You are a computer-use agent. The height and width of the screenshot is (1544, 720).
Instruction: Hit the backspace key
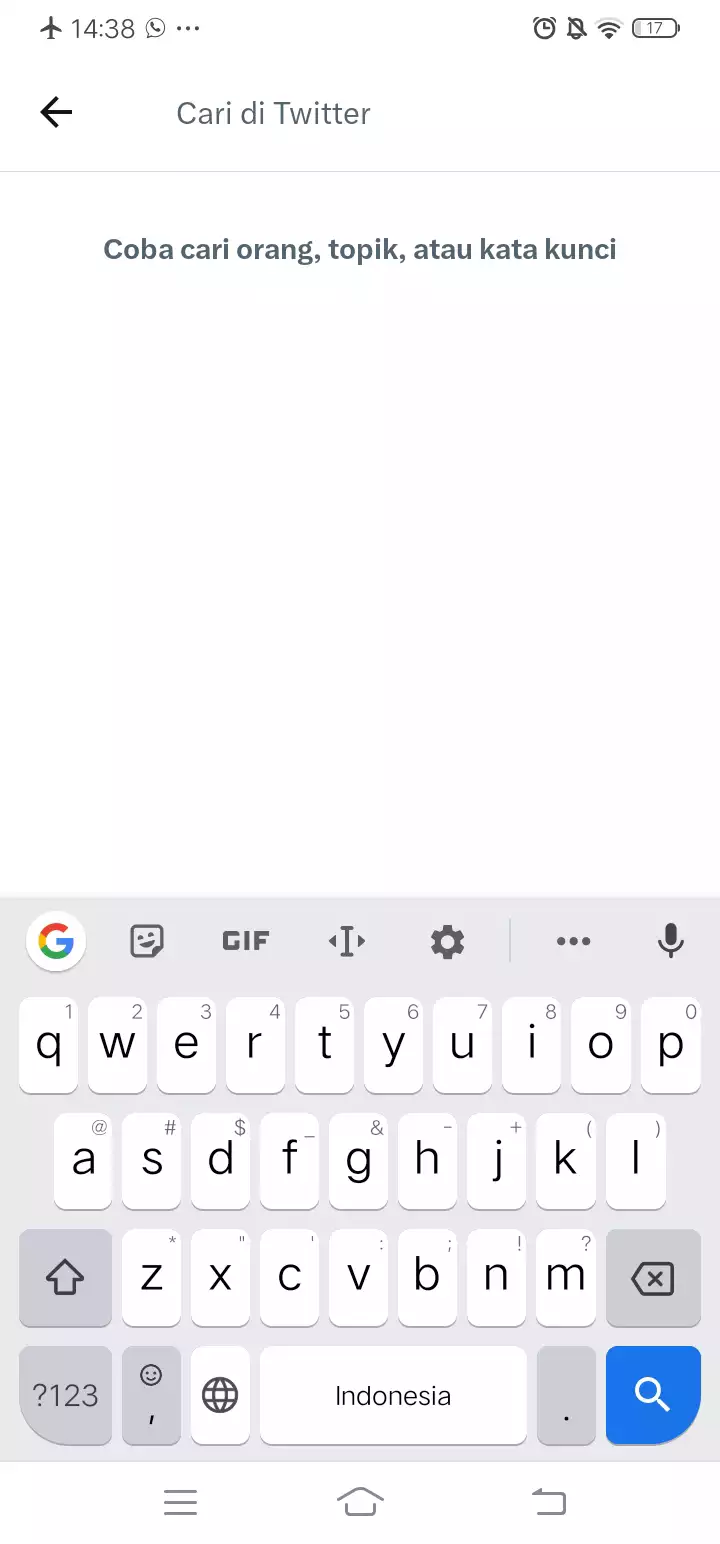(x=653, y=1278)
